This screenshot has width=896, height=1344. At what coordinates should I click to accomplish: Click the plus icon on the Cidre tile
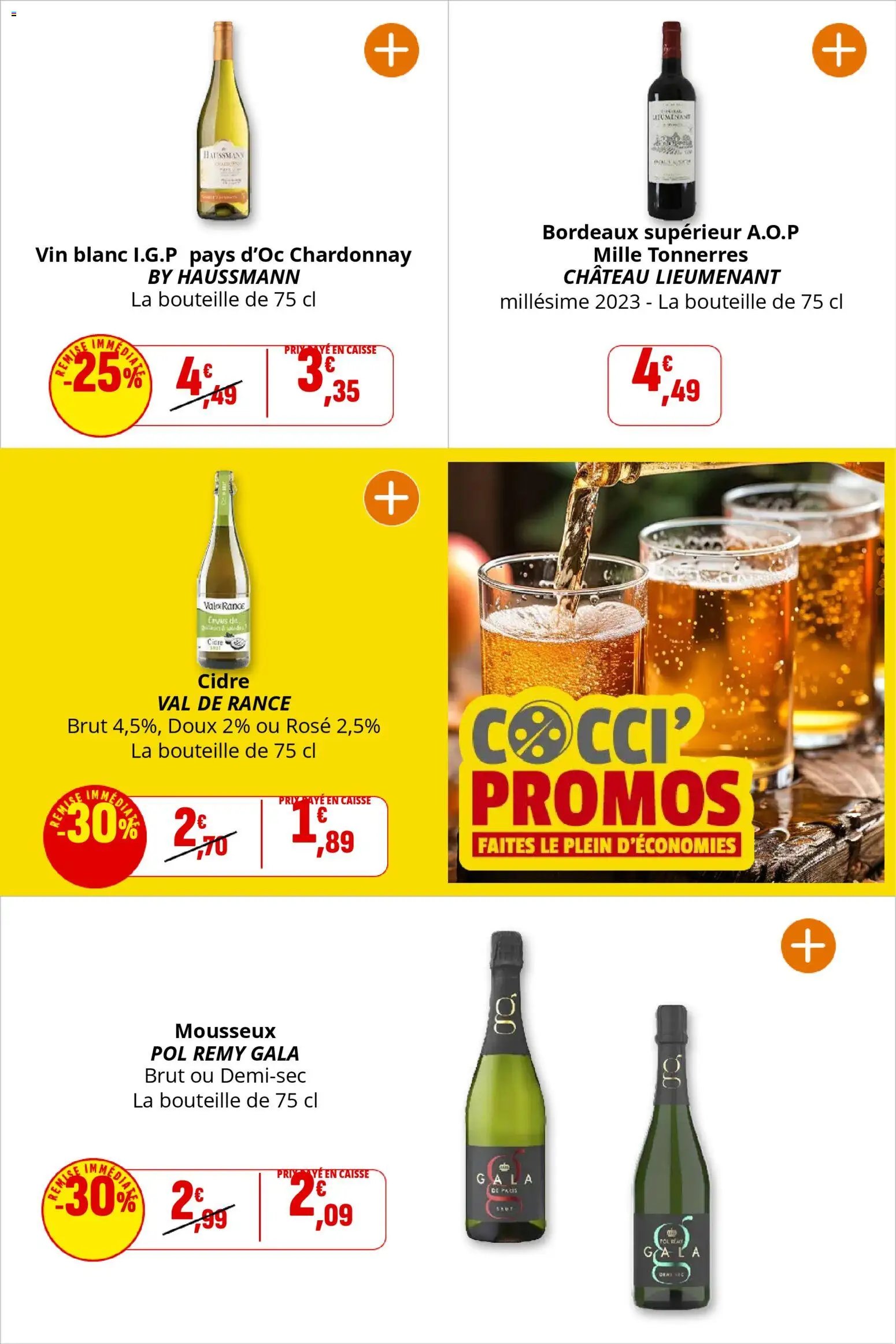pos(393,499)
